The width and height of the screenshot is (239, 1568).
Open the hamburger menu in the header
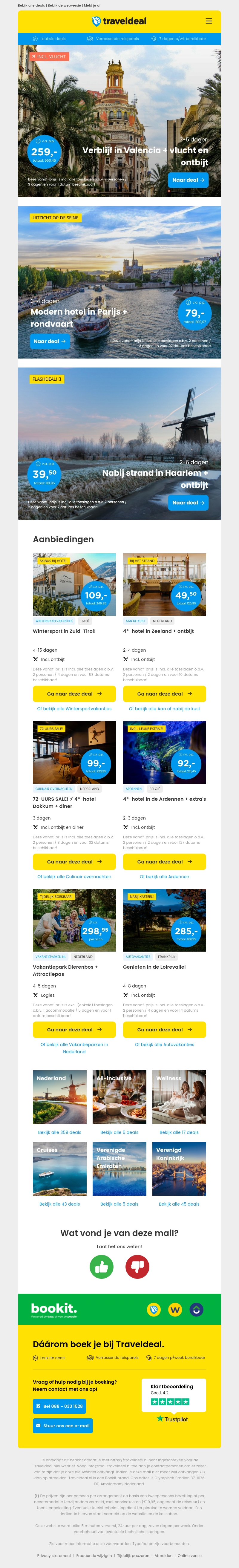209,21
